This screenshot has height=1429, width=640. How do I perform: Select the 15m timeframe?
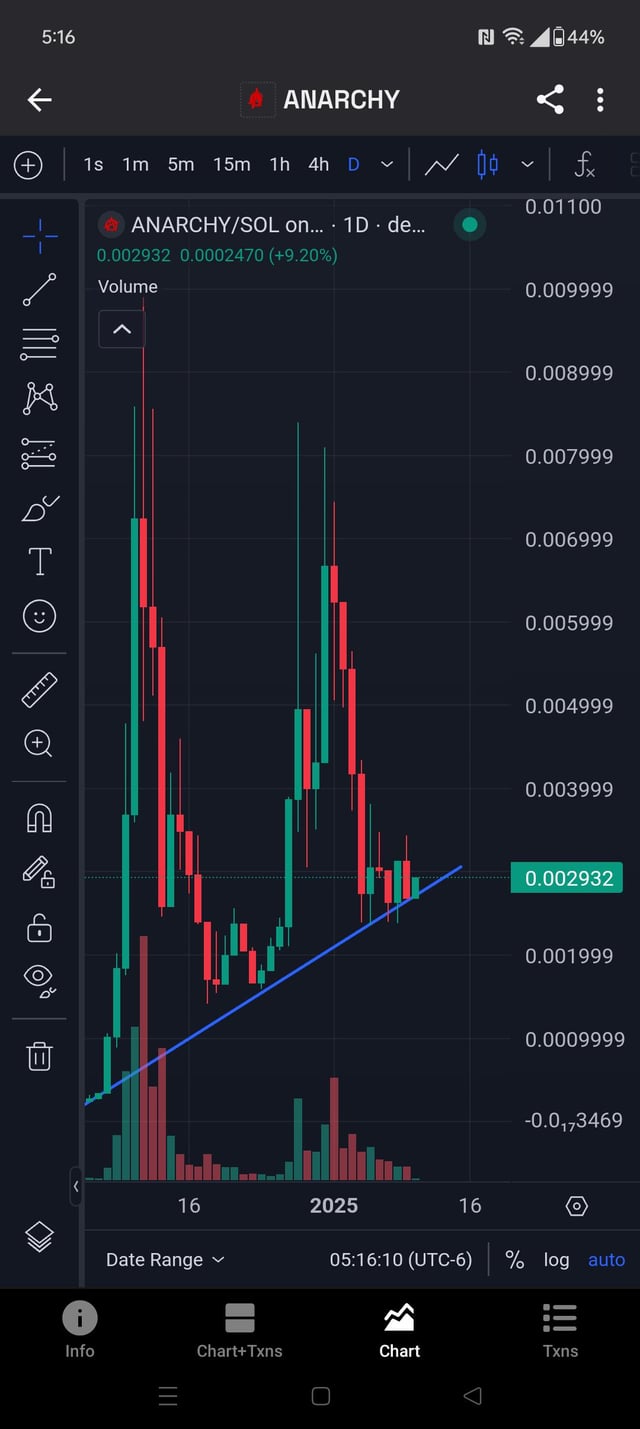pyautogui.click(x=231, y=164)
